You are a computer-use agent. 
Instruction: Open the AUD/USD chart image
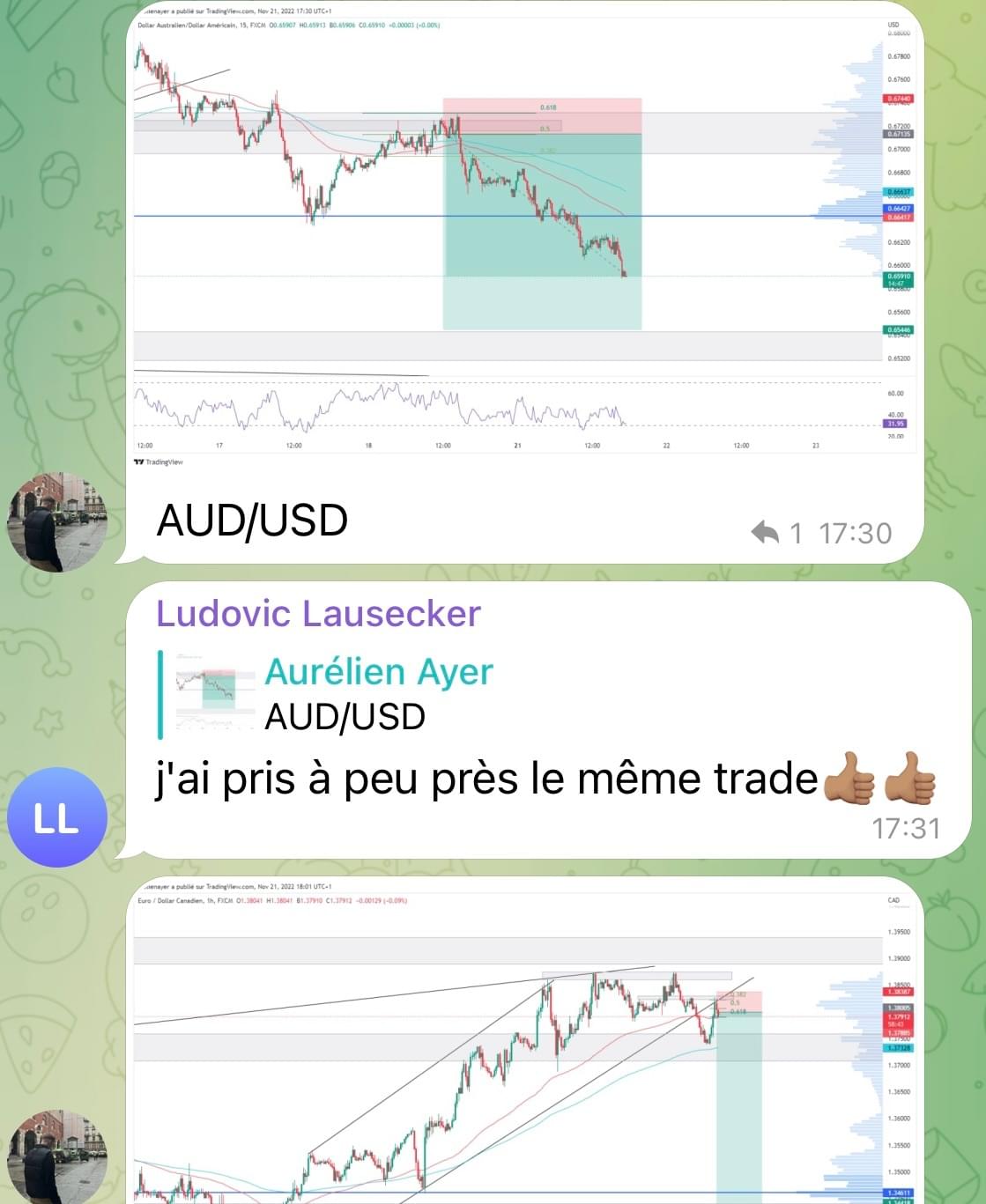pyautogui.click(x=524, y=238)
